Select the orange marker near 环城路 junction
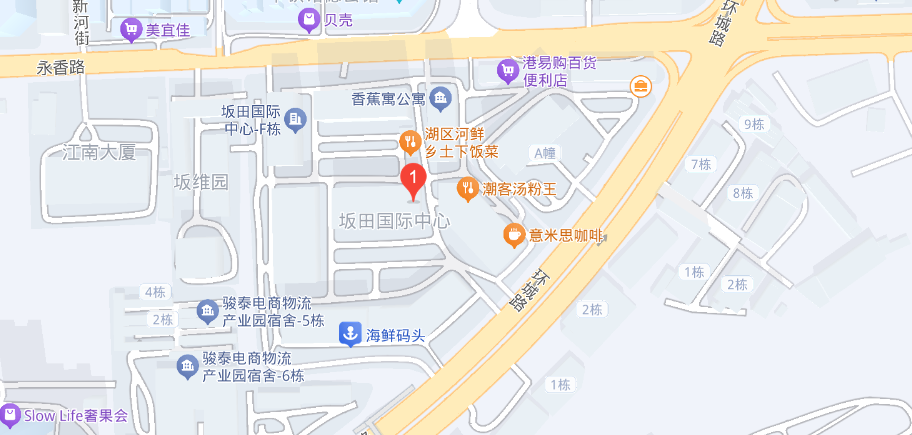 pyautogui.click(x=640, y=88)
